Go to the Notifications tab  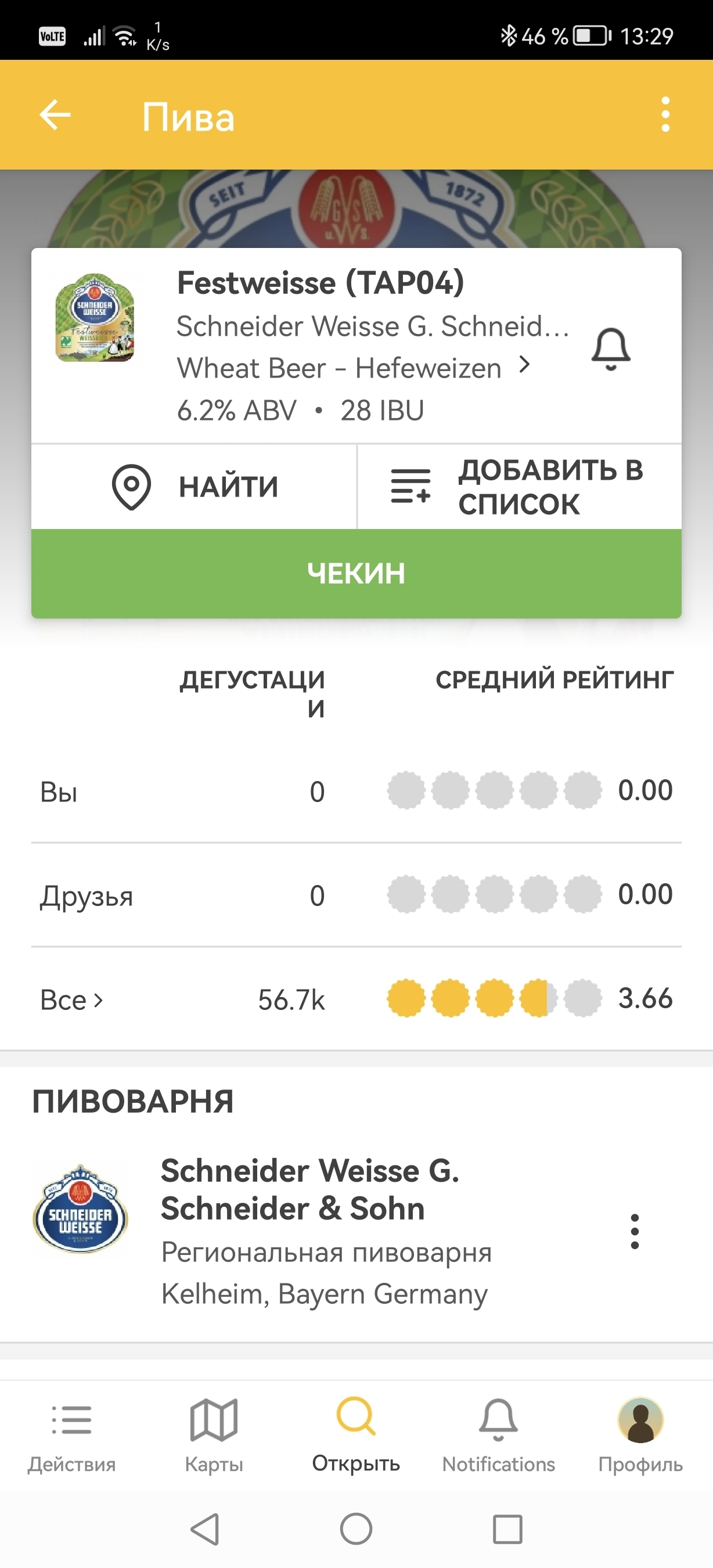[x=498, y=1436]
